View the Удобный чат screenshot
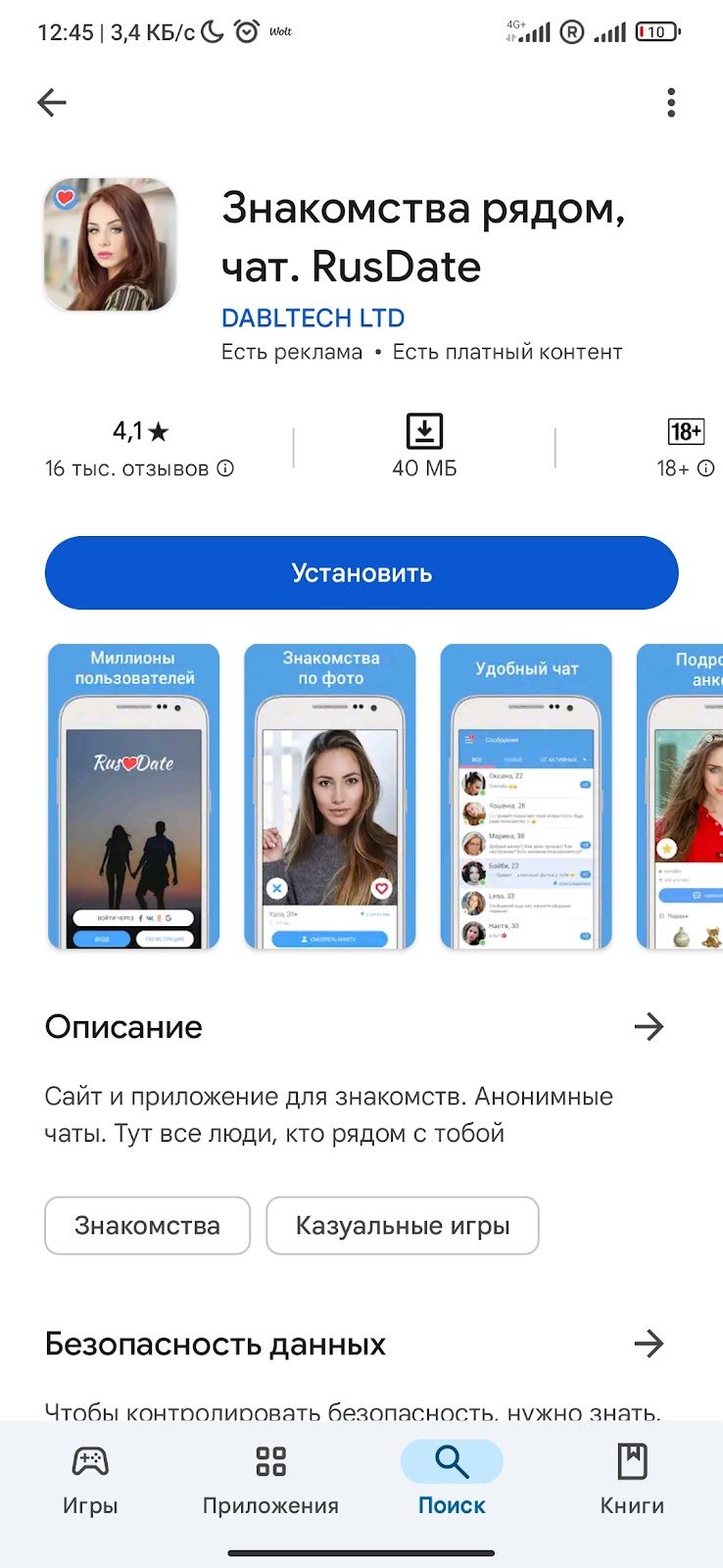 coord(526,796)
